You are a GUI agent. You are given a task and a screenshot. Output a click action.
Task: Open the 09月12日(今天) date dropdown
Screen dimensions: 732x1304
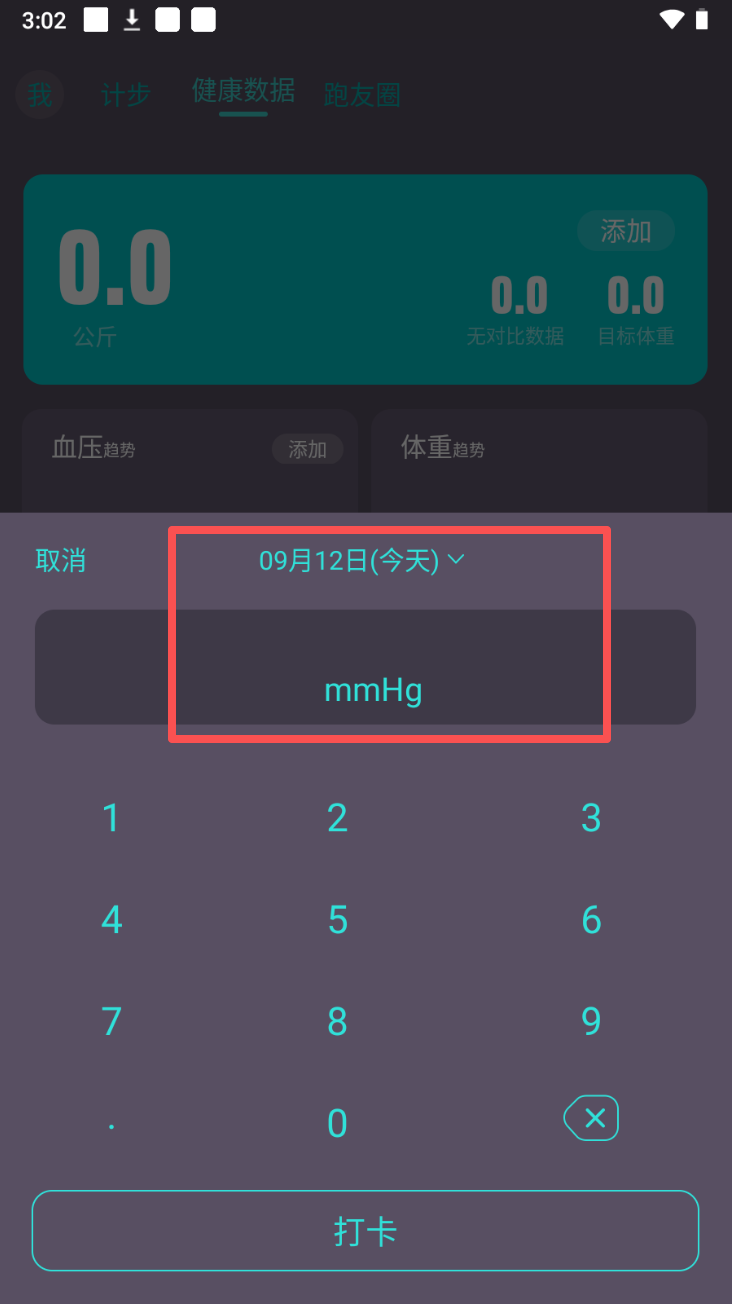[x=362, y=561]
